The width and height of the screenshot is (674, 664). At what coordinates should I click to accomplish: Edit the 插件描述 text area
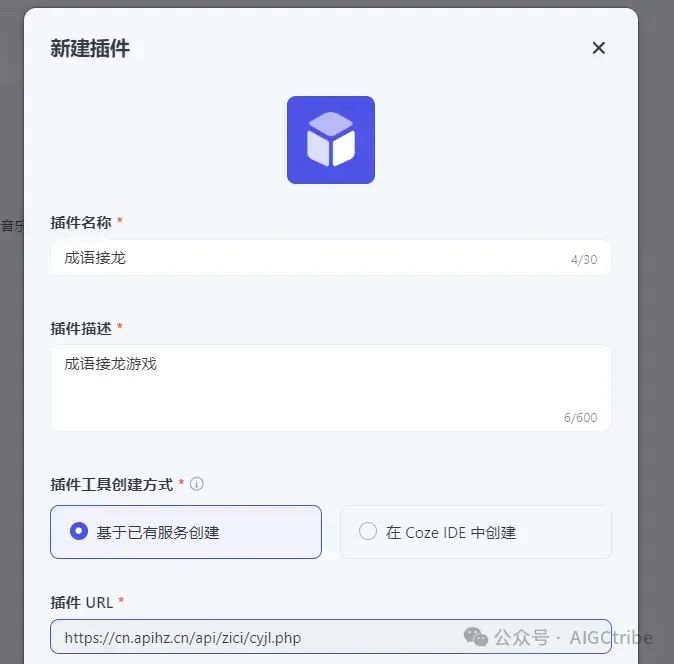click(x=330, y=387)
